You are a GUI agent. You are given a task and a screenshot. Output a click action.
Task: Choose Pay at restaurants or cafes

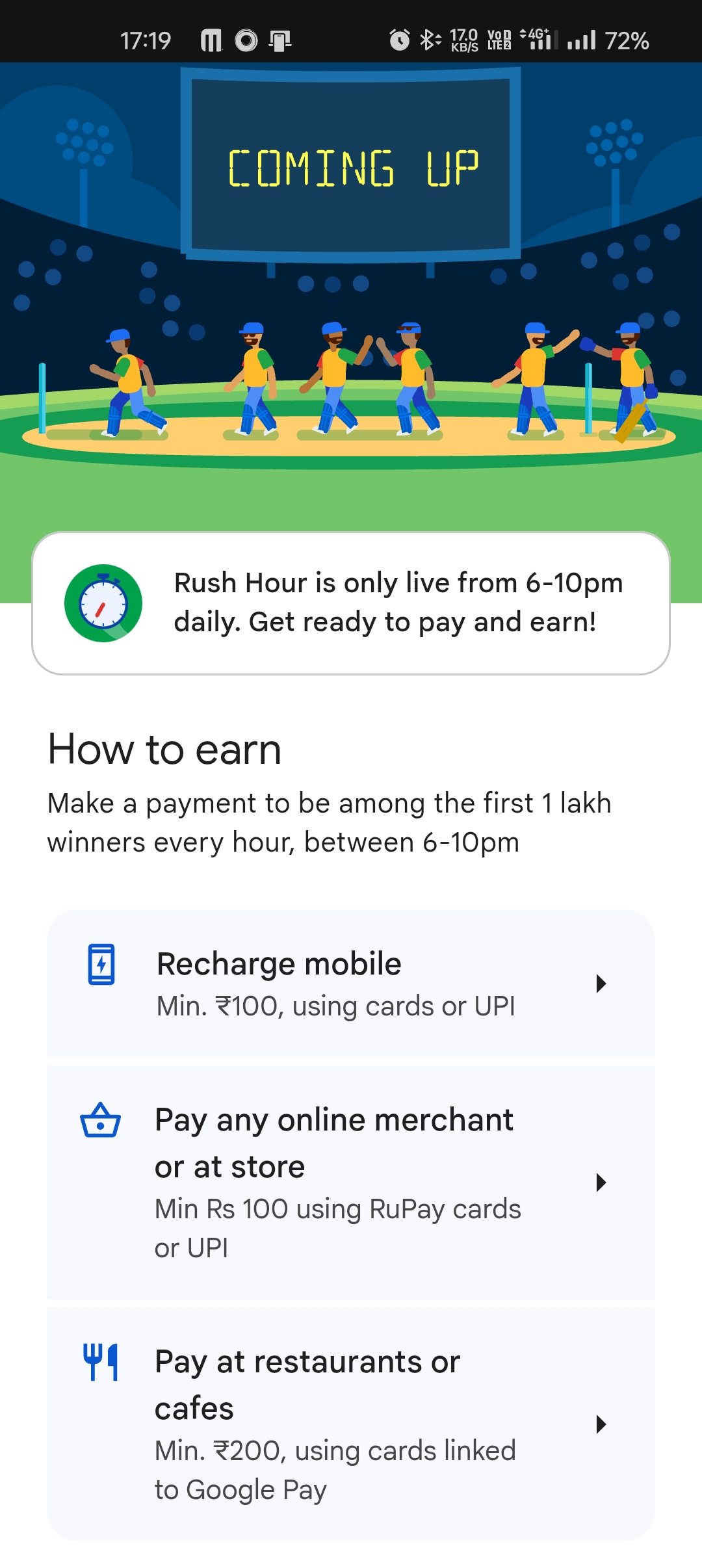351,1424
